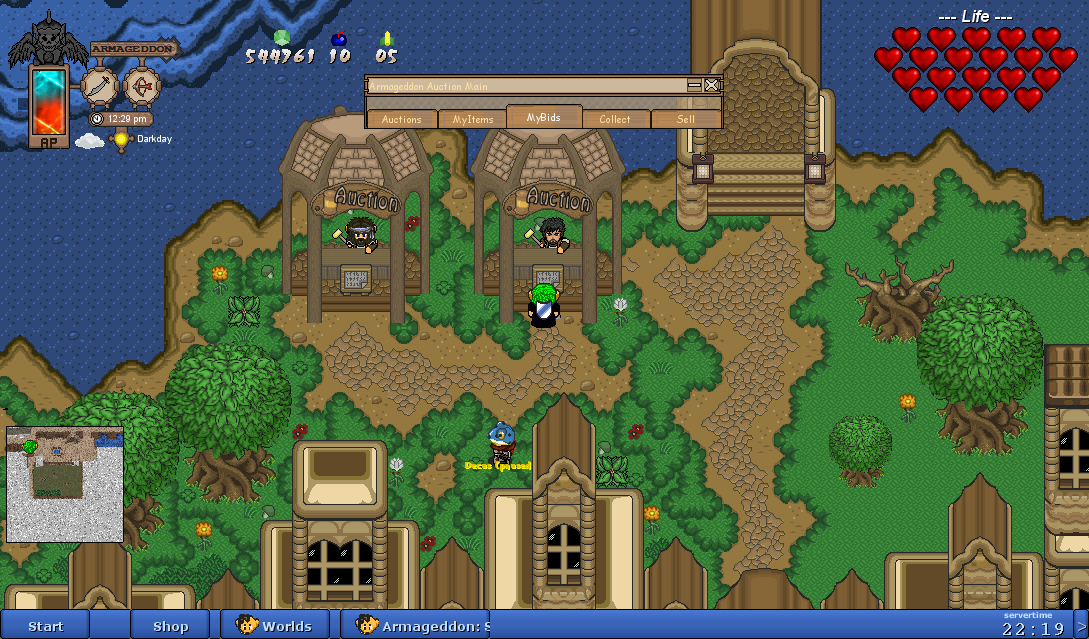Open the Sell tab
The width and height of the screenshot is (1089, 639).
[x=686, y=119]
